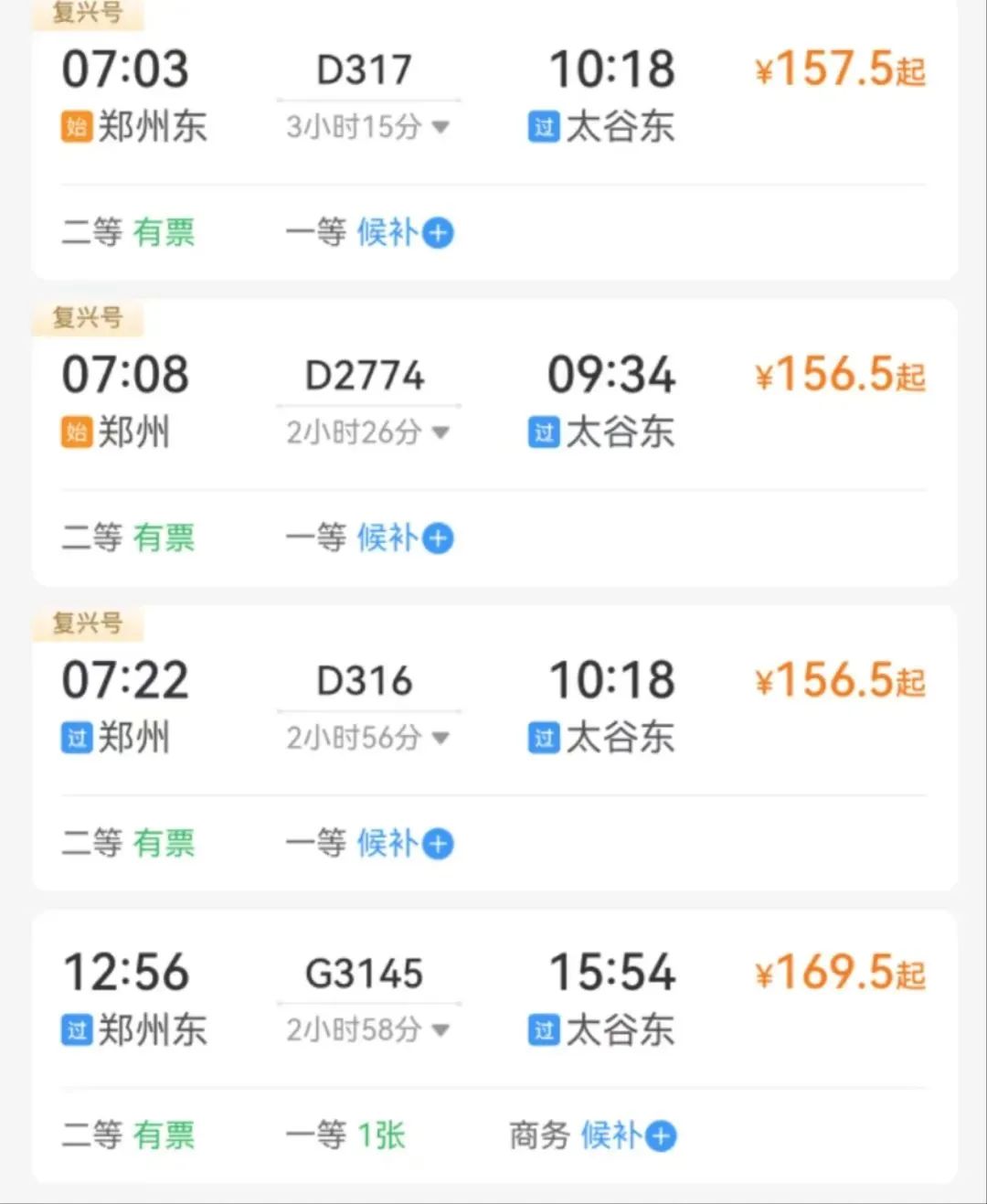Open the D317 train from 郑州东
Viewport: 987px width, 1204px height.
coord(364,70)
